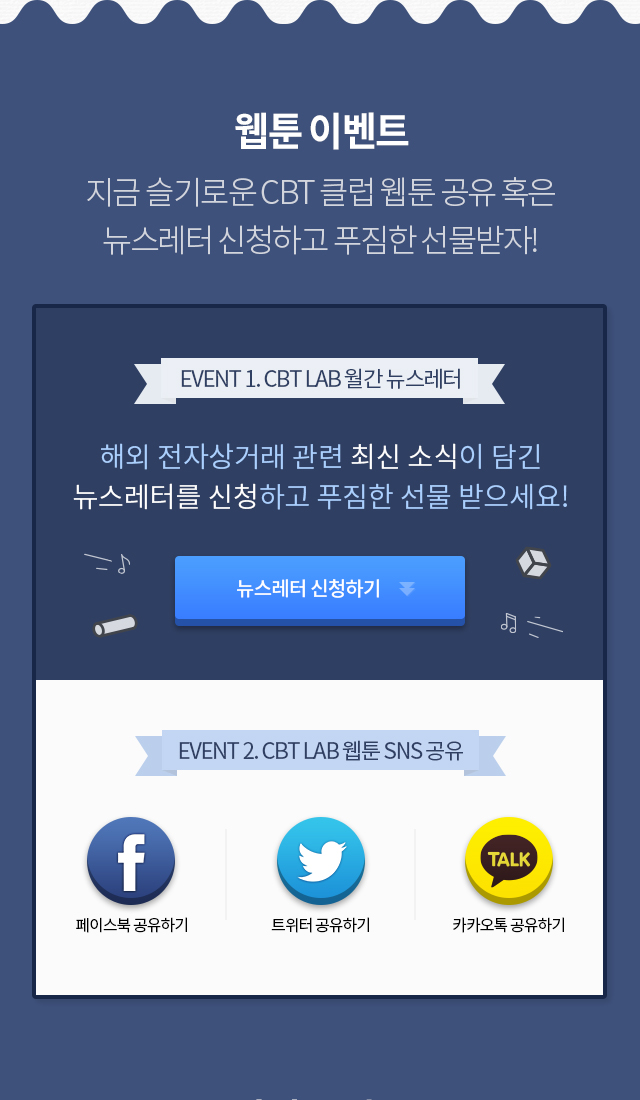
Task: Share the webtoon on Twitter
Action: coord(320,862)
